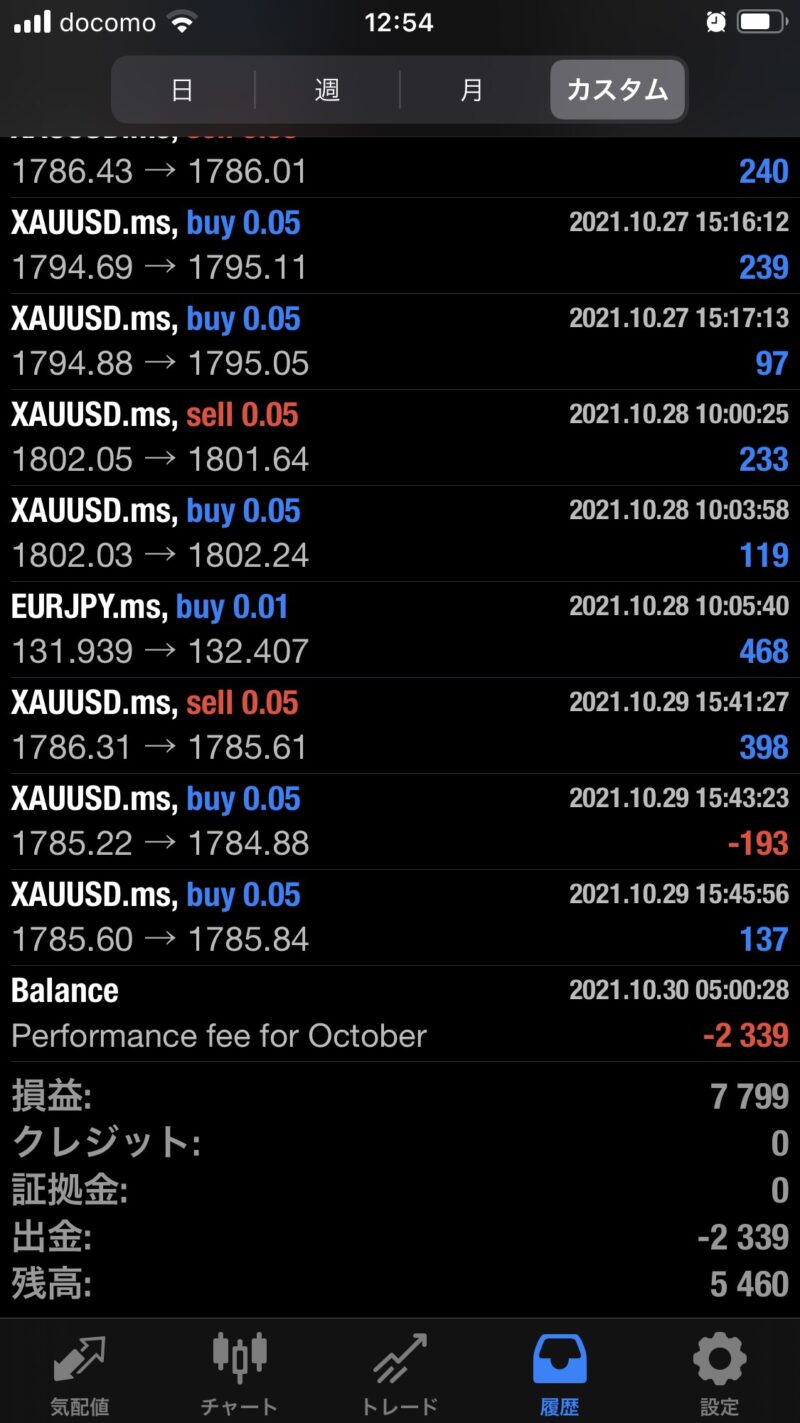The image size is (800, 1423).
Task: Switch to the トレード trade tab
Action: (x=399, y=1373)
